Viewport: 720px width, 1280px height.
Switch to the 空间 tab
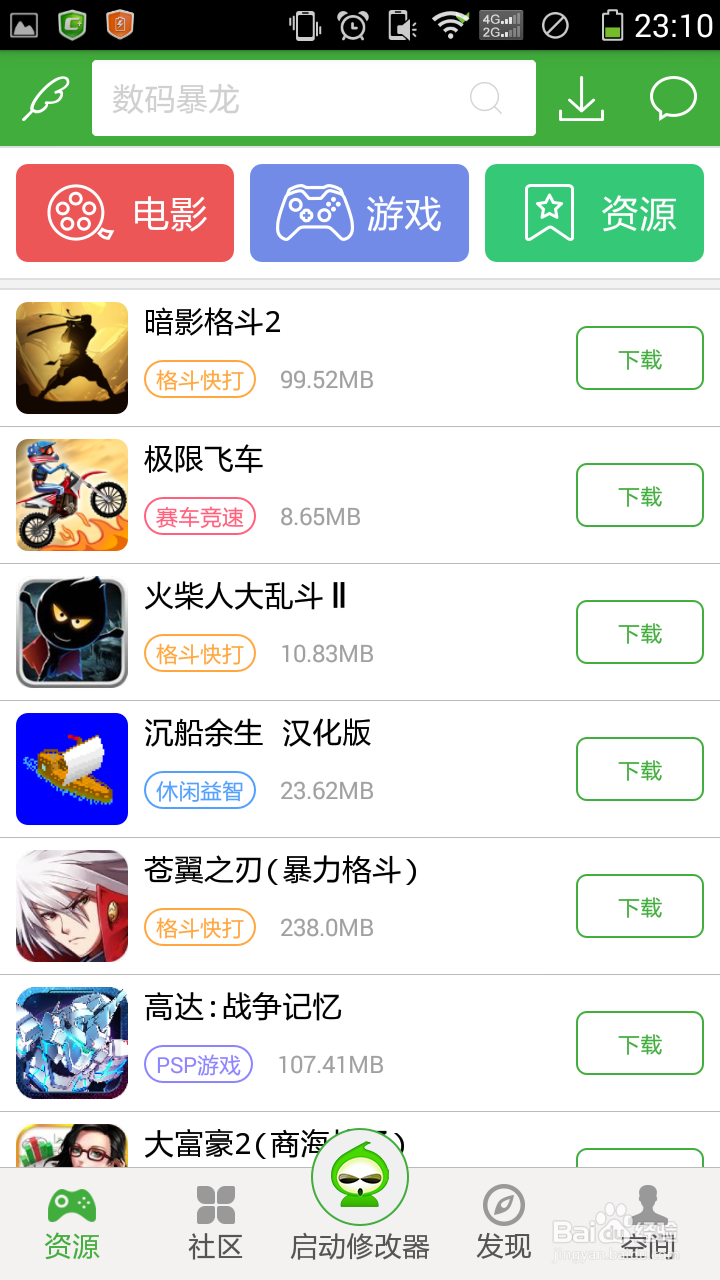click(x=648, y=1222)
